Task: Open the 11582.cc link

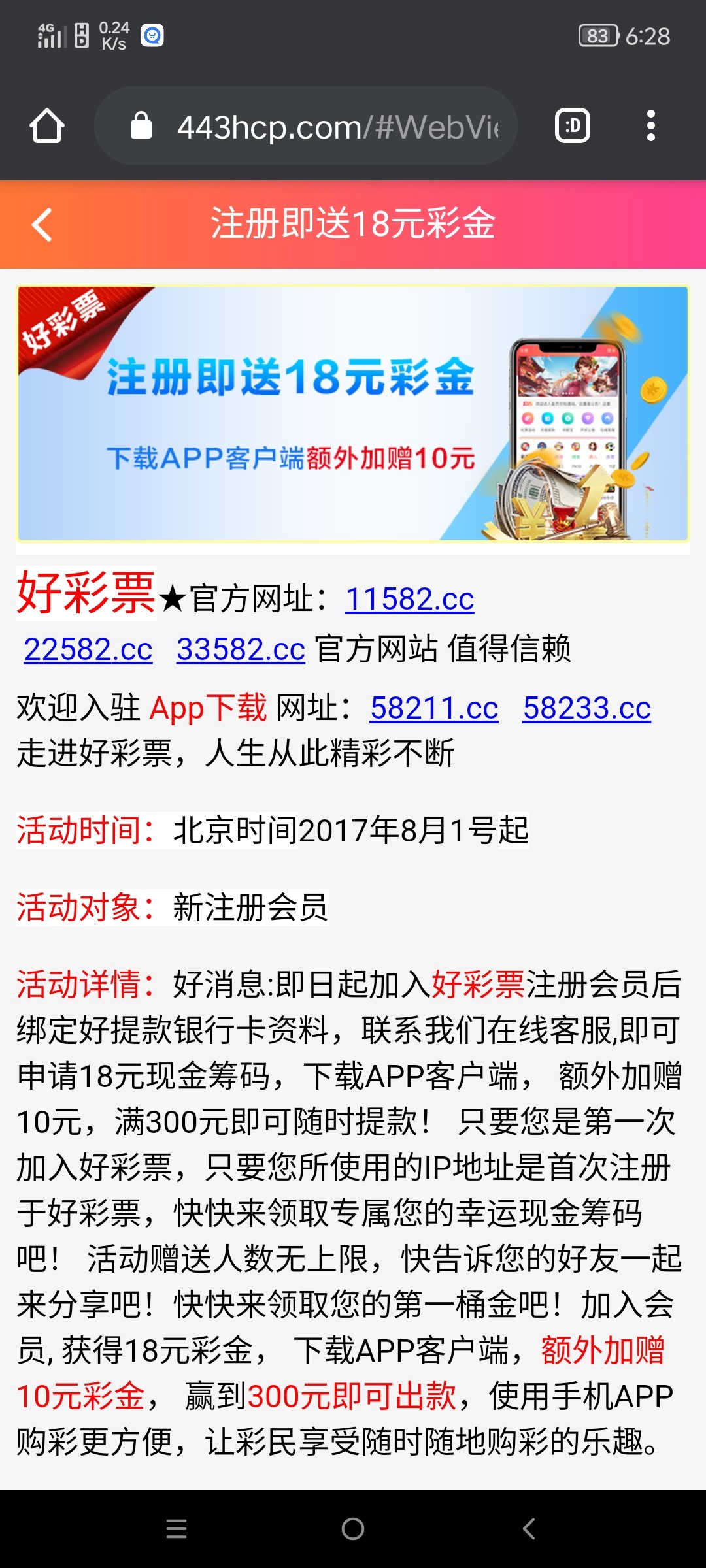Action: (409, 599)
